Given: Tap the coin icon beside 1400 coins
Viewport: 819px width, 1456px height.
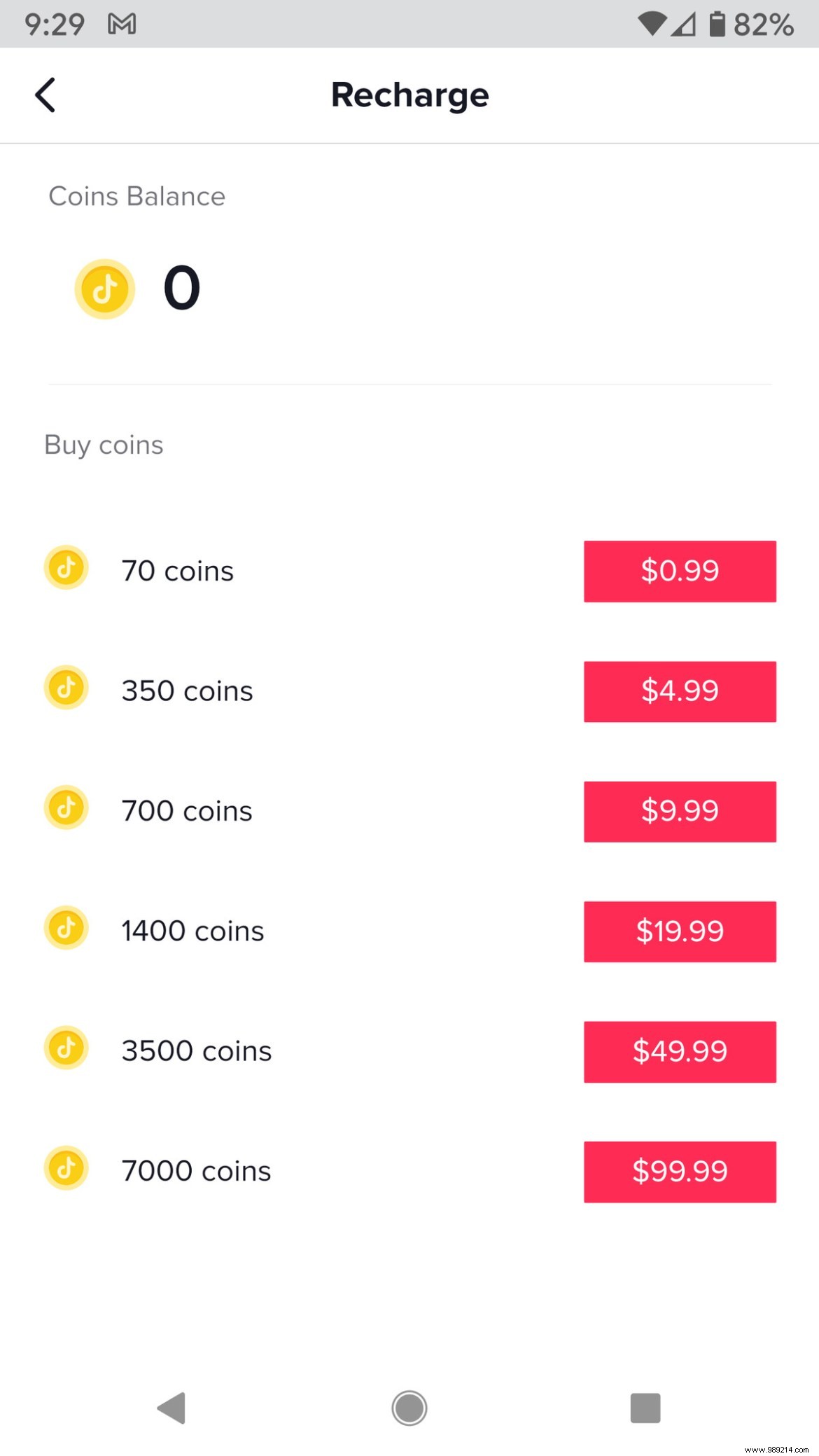Looking at the screenshot, I should pyautogui.click(x=65, y=928).
